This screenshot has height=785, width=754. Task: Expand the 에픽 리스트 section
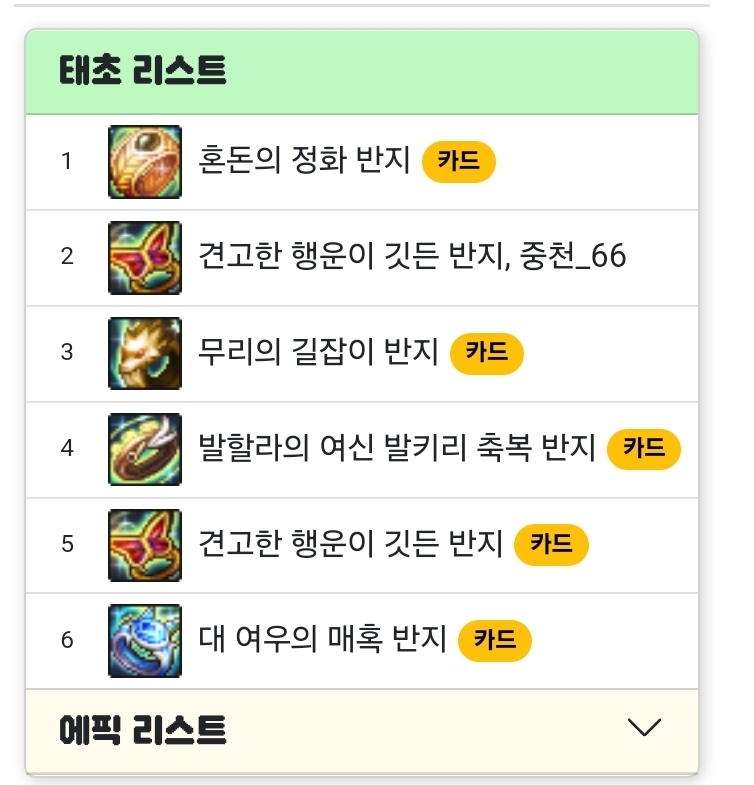[644, 729]
